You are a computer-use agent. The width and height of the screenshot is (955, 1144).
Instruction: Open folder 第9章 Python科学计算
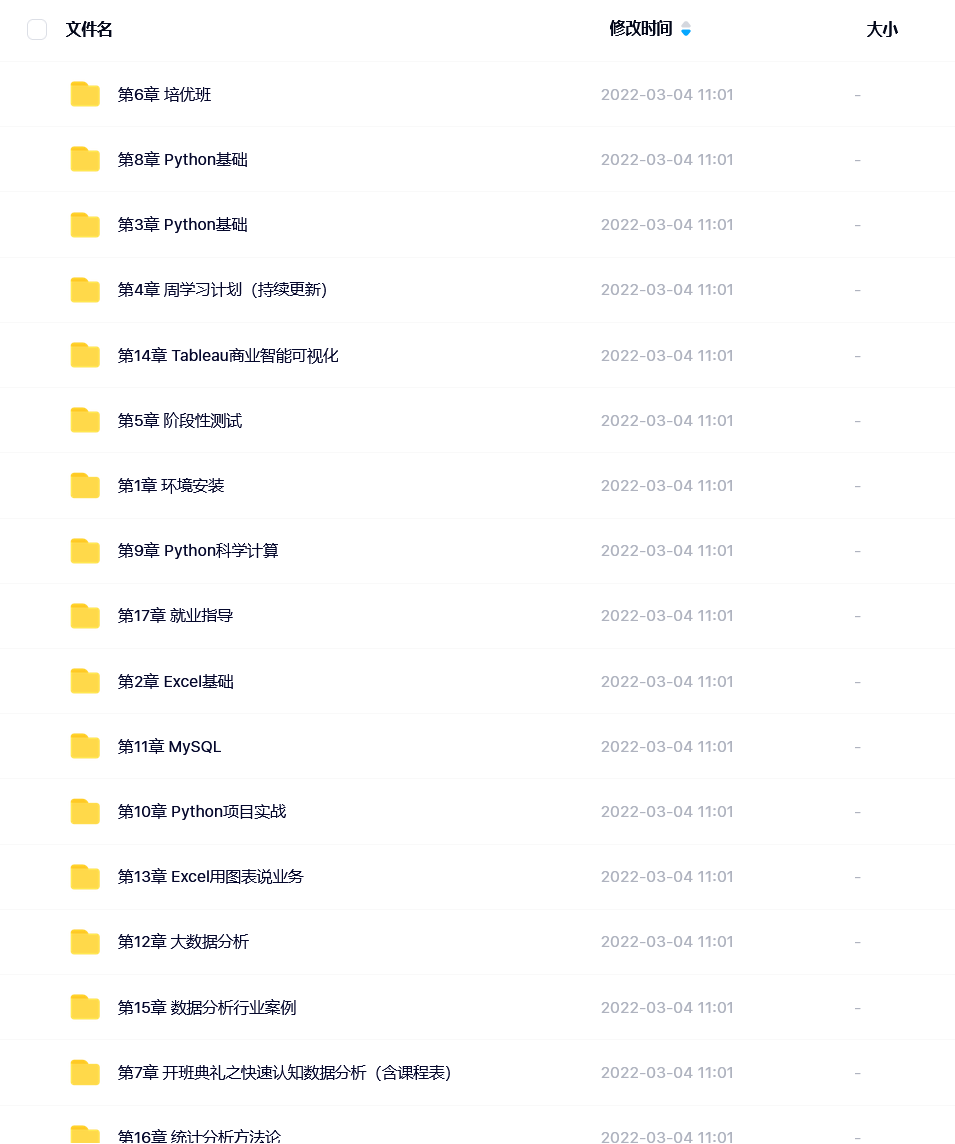(x=198, y=551)
